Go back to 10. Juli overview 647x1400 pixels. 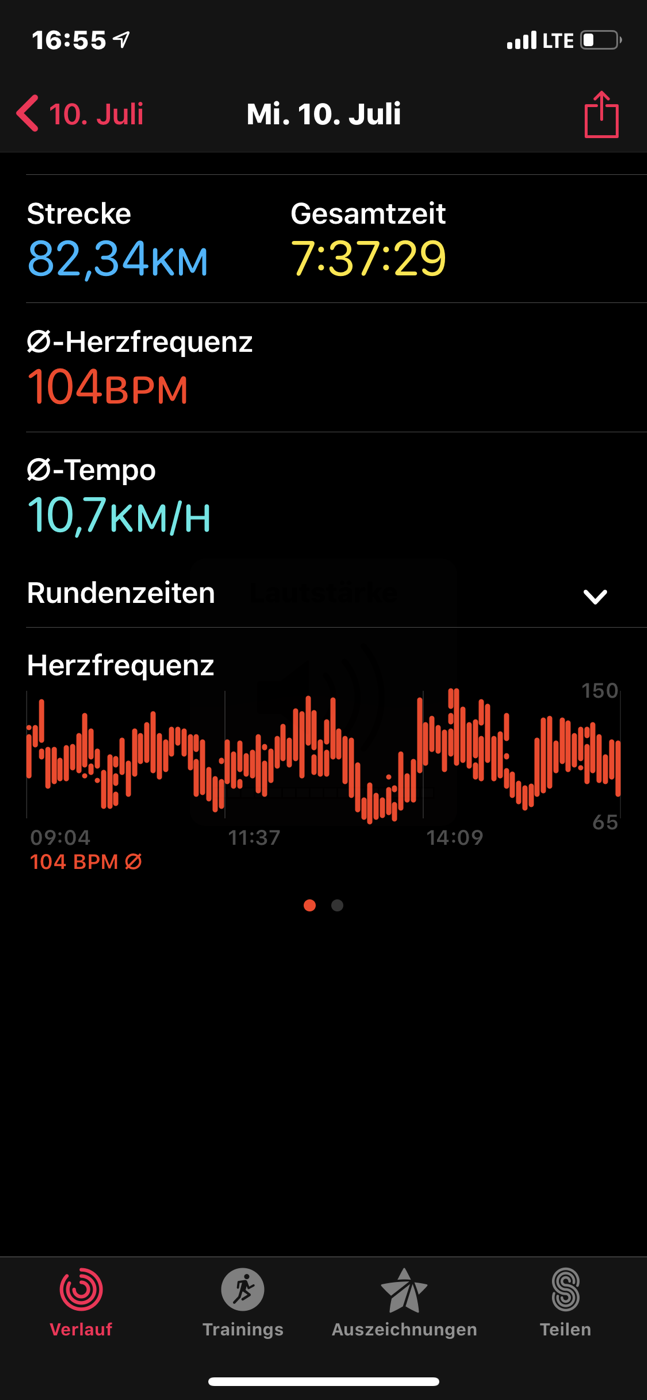(80, 114)
